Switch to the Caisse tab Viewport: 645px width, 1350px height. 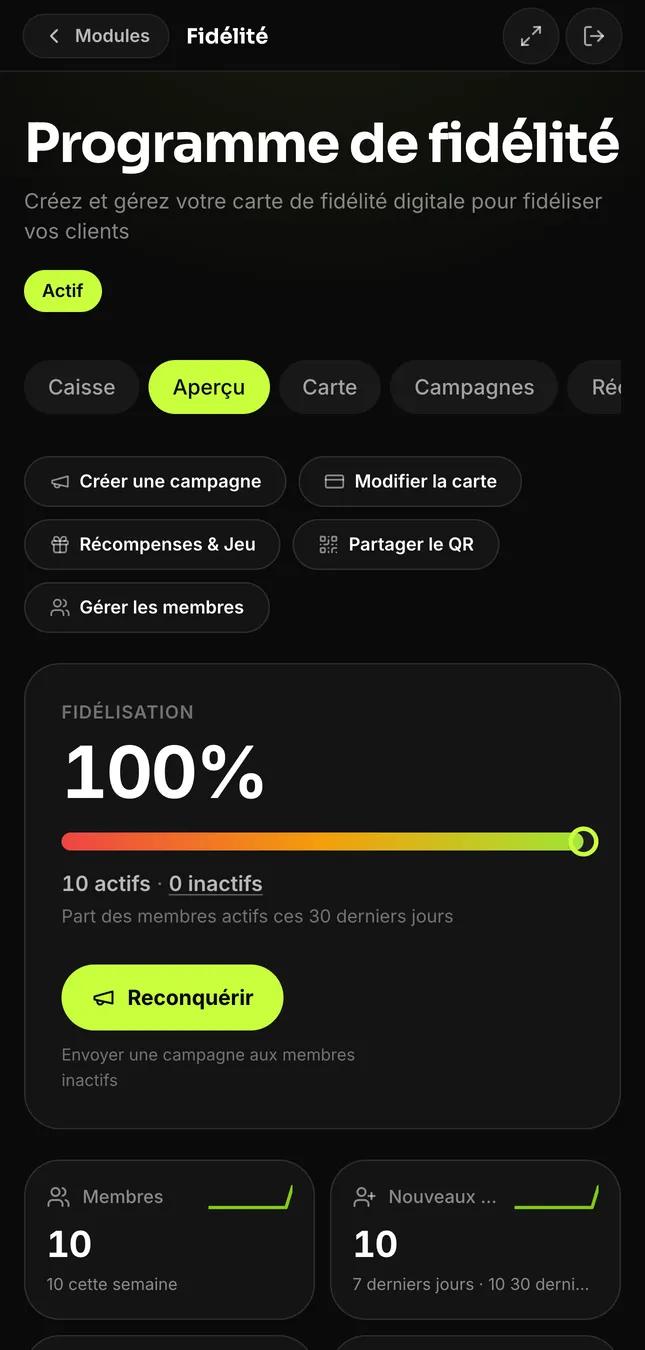pos(82,387)
